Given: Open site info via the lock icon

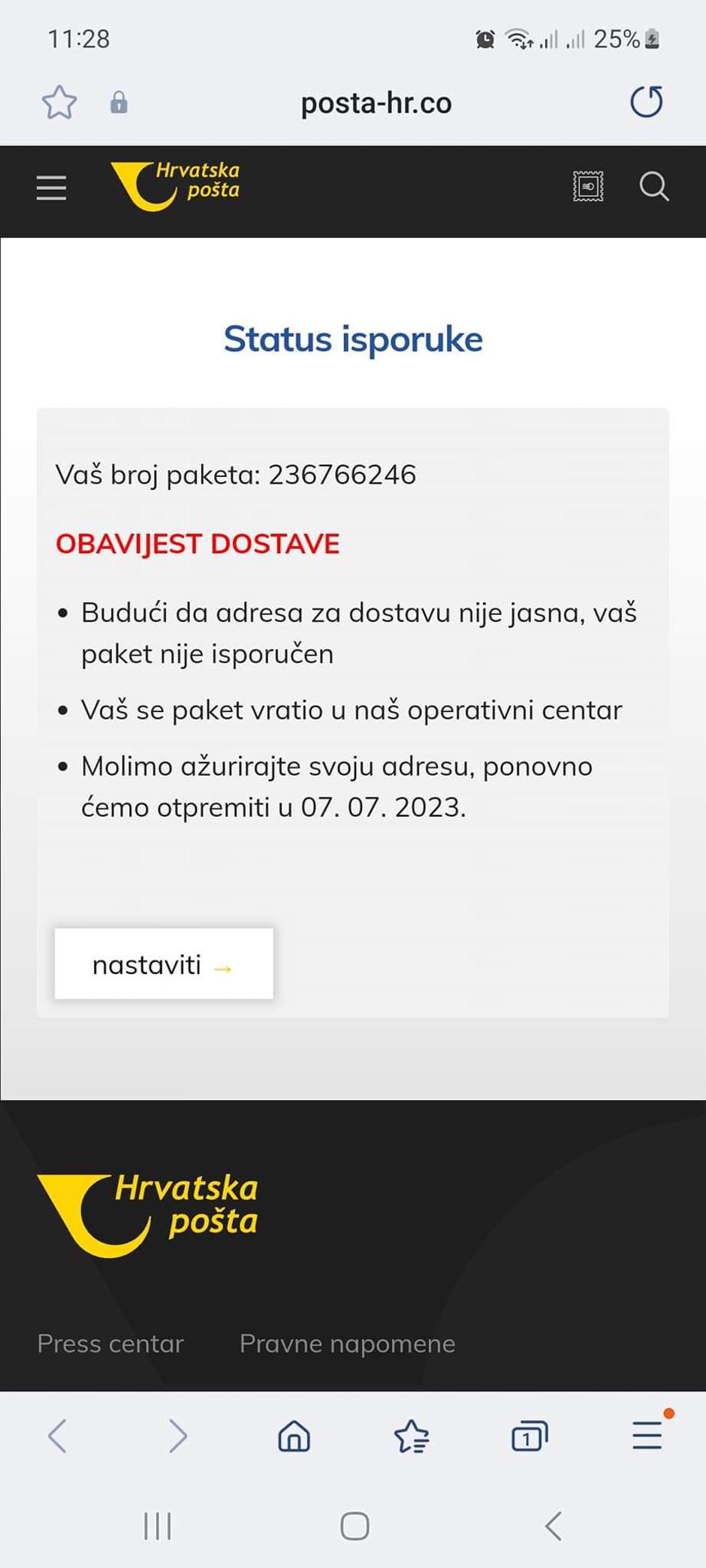Looking at the screenshot, I should click(x=119, y=103).
